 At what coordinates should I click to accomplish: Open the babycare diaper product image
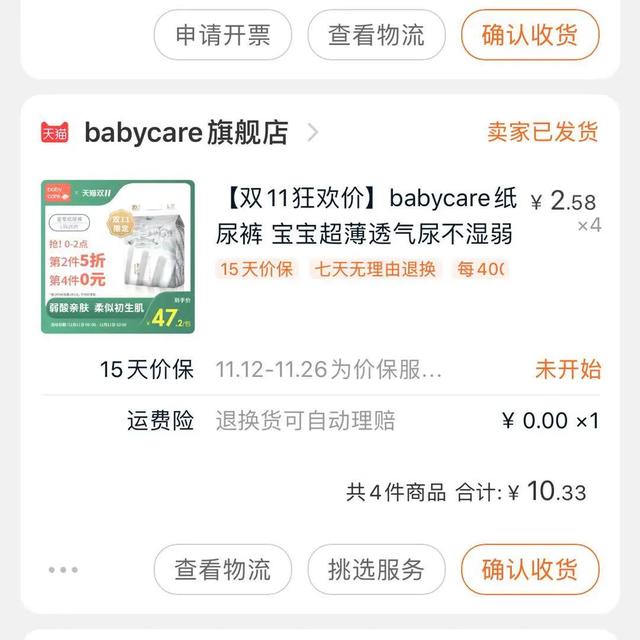[117, 256]
